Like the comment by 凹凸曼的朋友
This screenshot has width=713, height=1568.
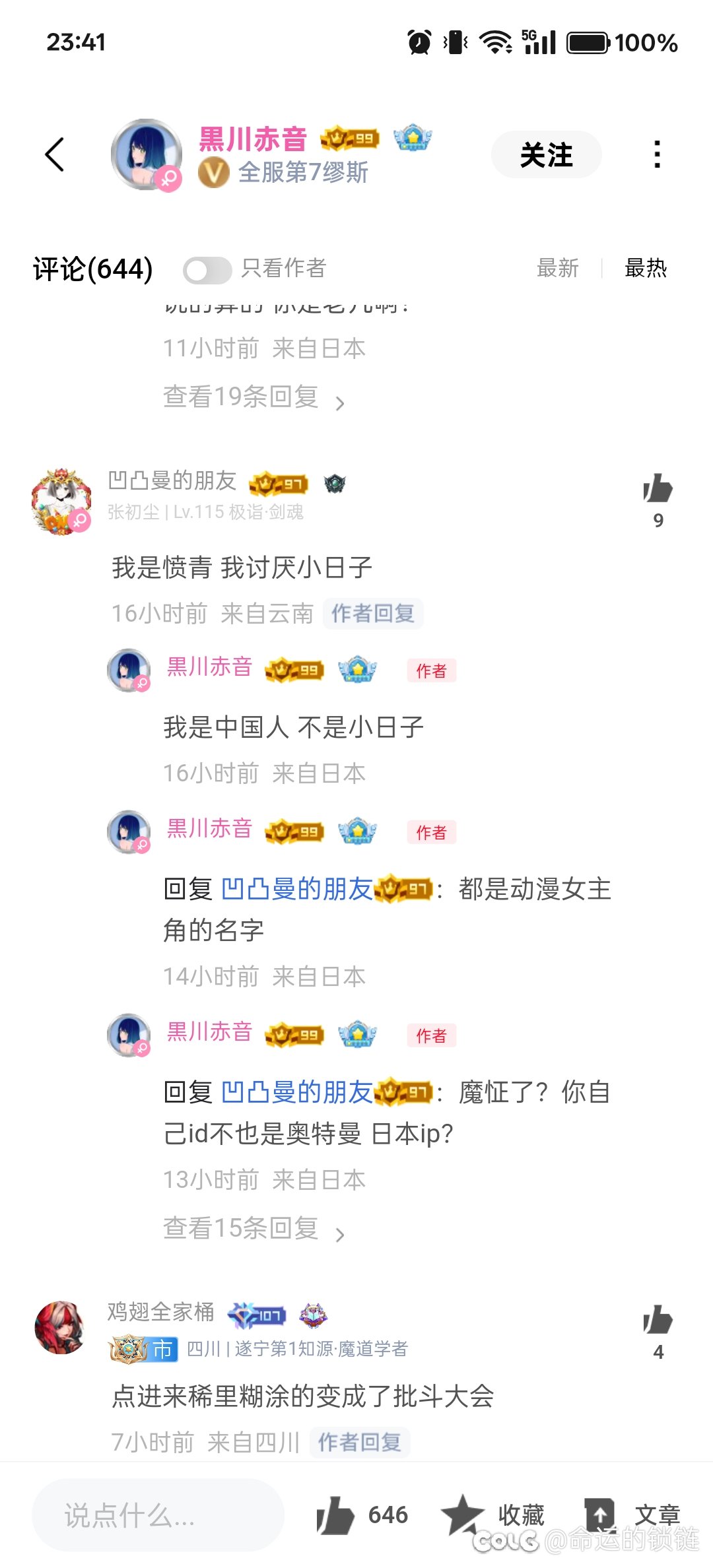coord(658,490)
